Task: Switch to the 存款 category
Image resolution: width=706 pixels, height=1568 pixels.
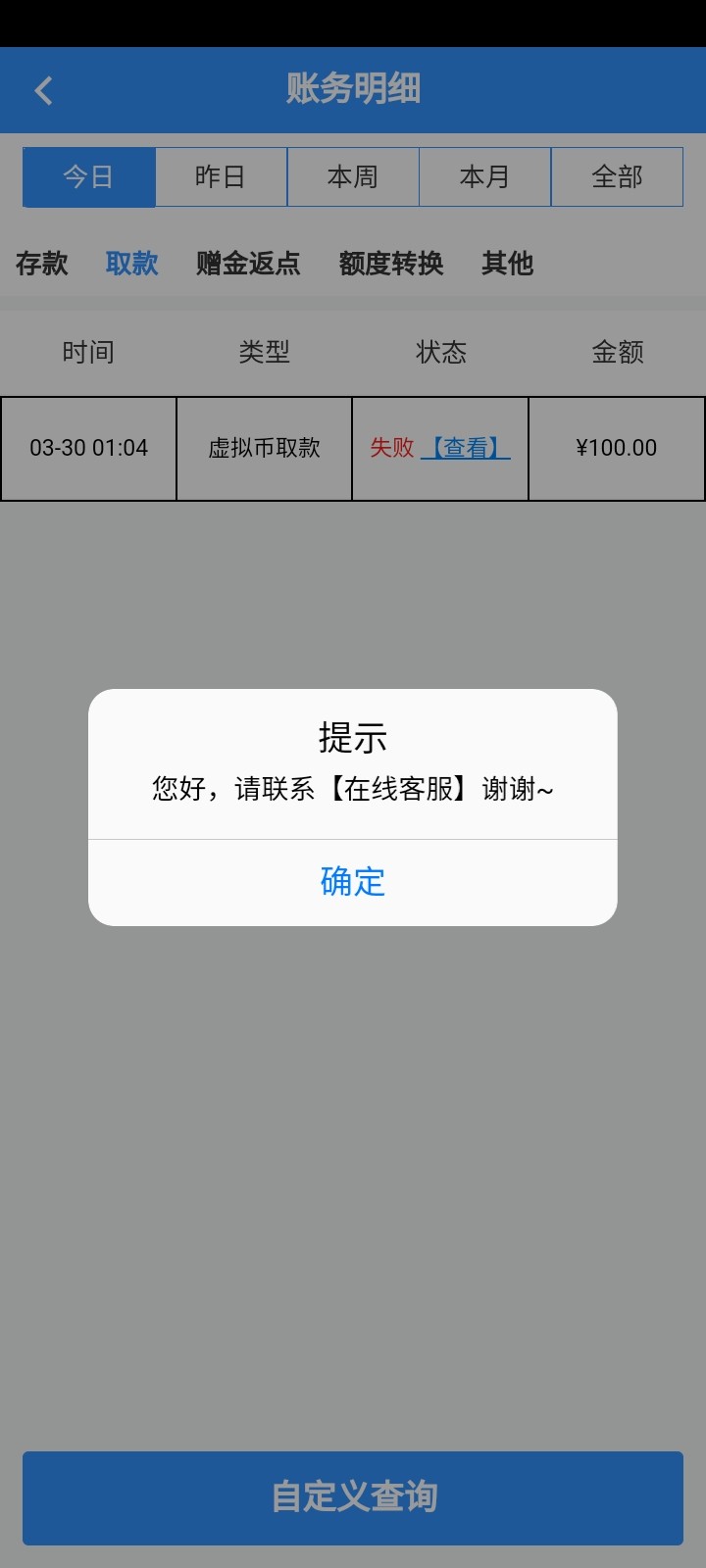Action: click(x=40, y=264)
